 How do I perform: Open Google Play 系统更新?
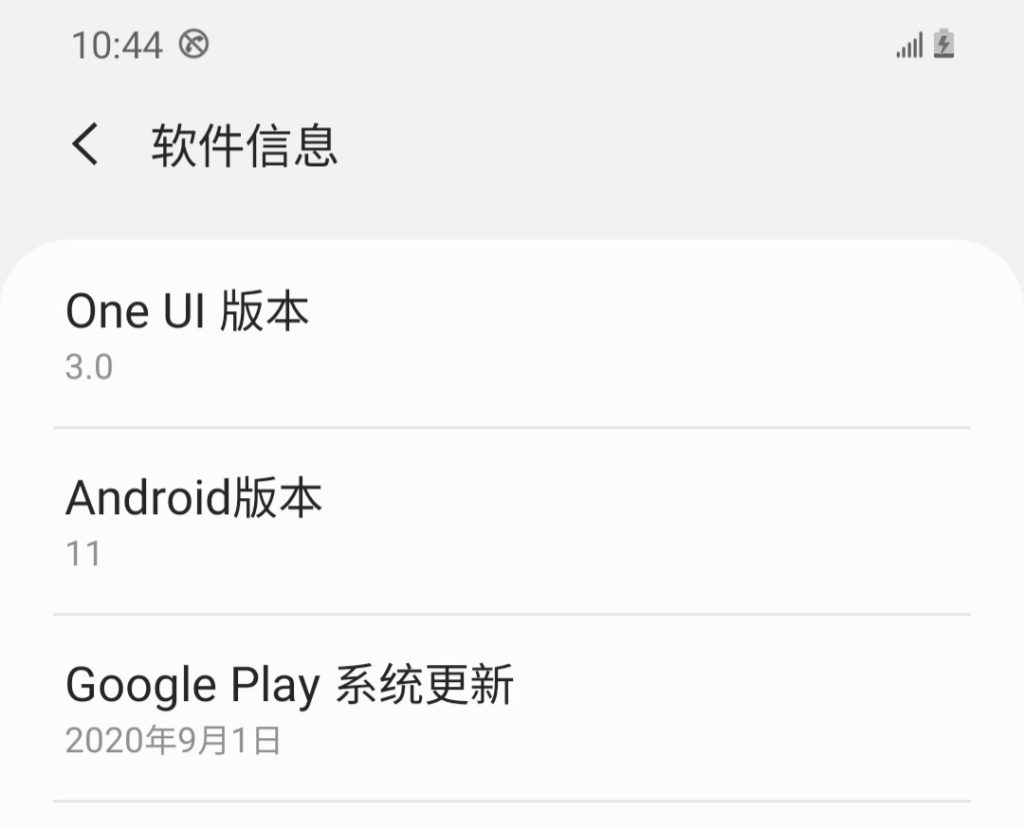coord(510,708)
